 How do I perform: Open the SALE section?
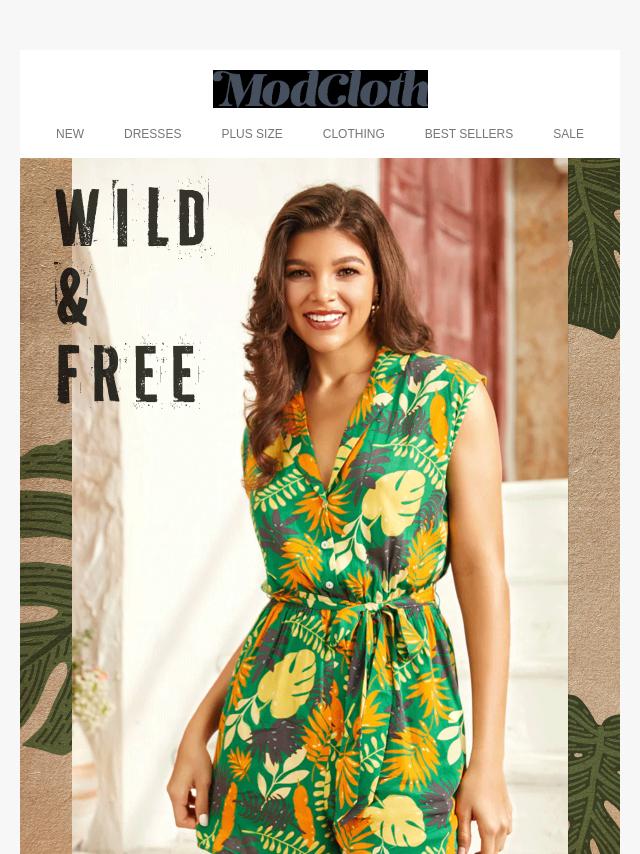coord(568,134)
